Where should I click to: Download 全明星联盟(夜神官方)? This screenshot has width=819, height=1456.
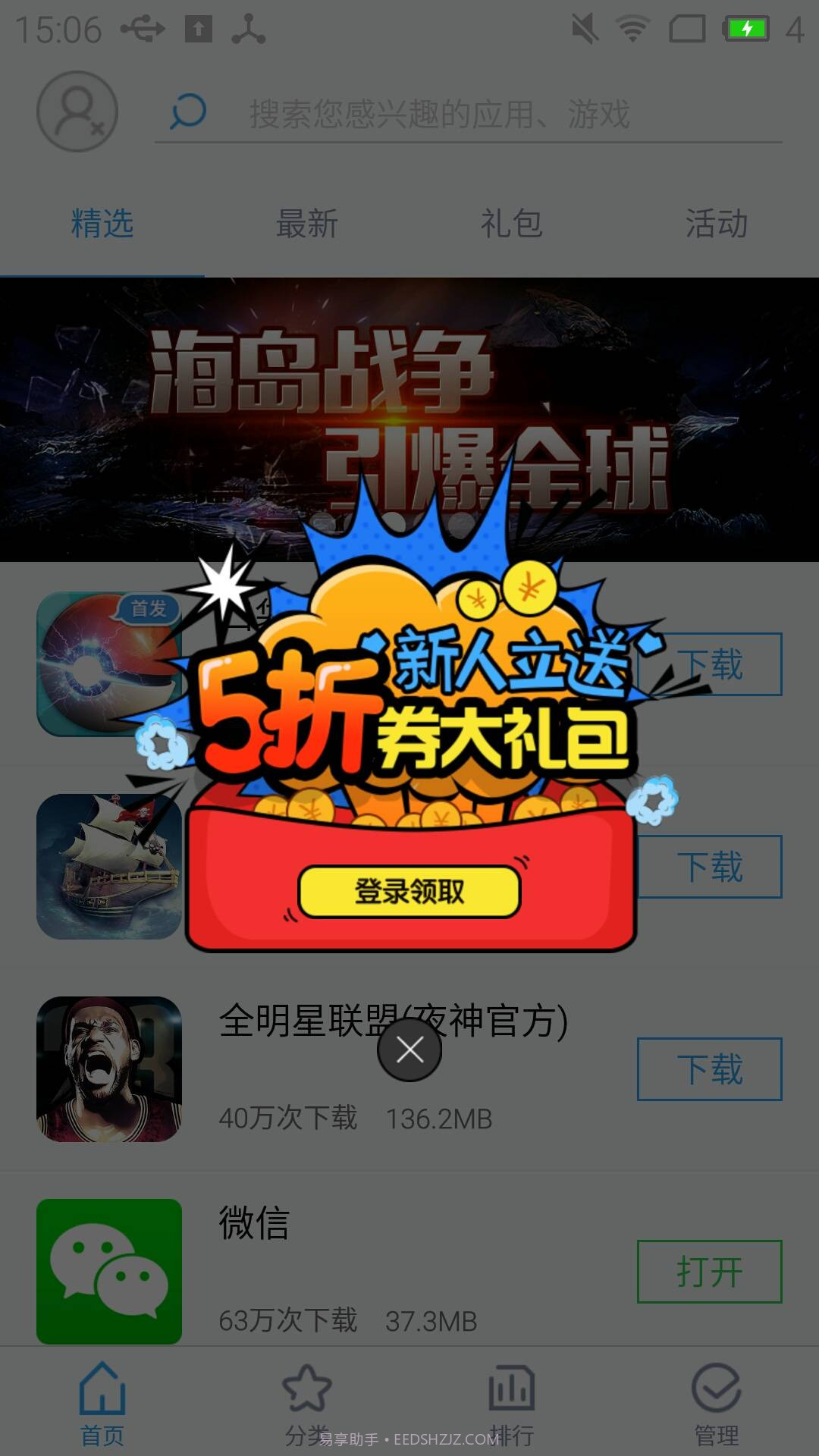pyautogui.click(x=709, y=1069)
